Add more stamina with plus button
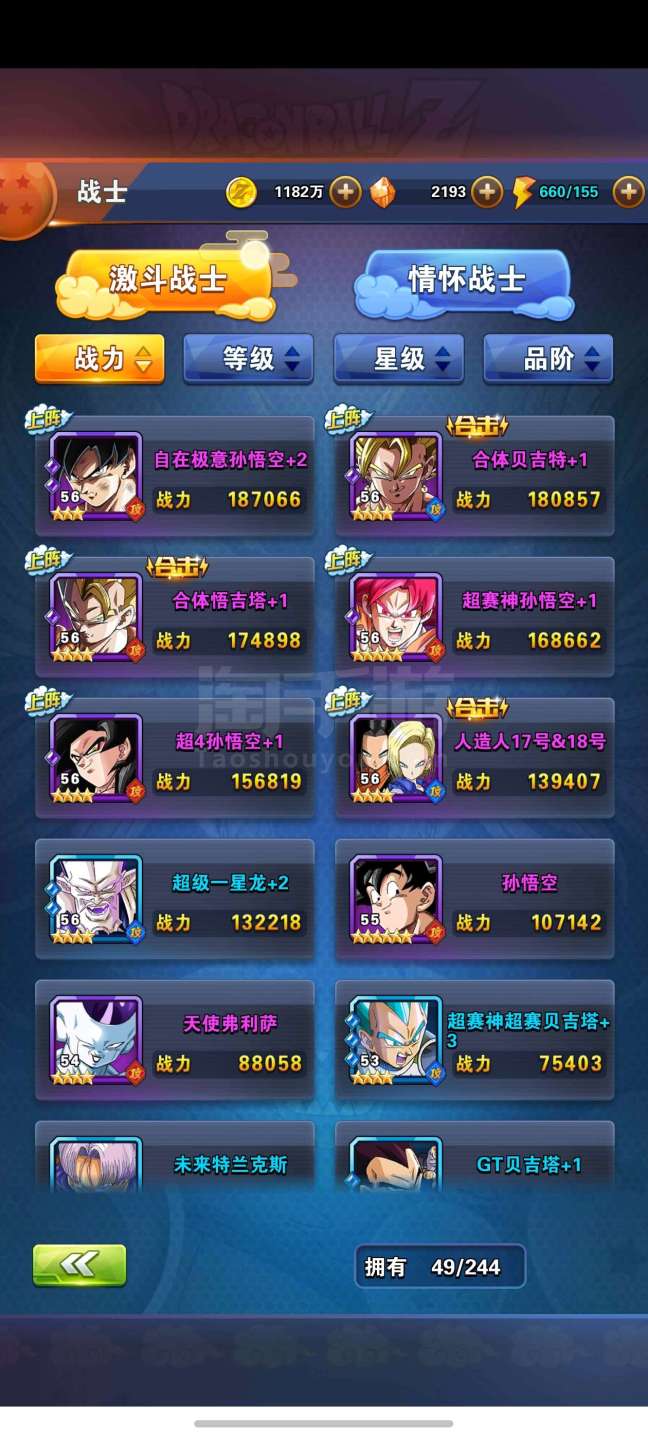Image resolution: width=648 pixels, height=1440 pixels. click(628, 191)
